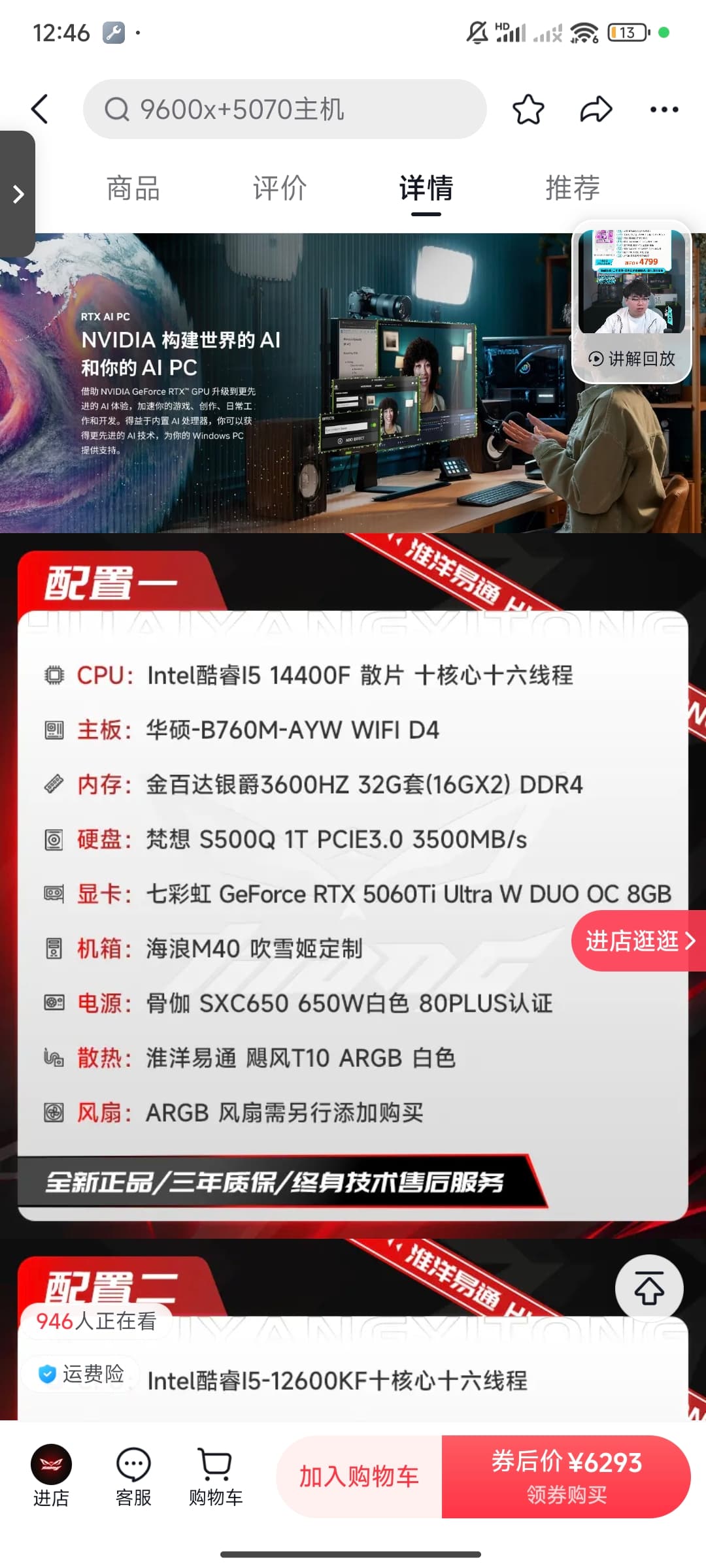Share this product
This screenshot has width=706, height=1568.
coord(596,109)
